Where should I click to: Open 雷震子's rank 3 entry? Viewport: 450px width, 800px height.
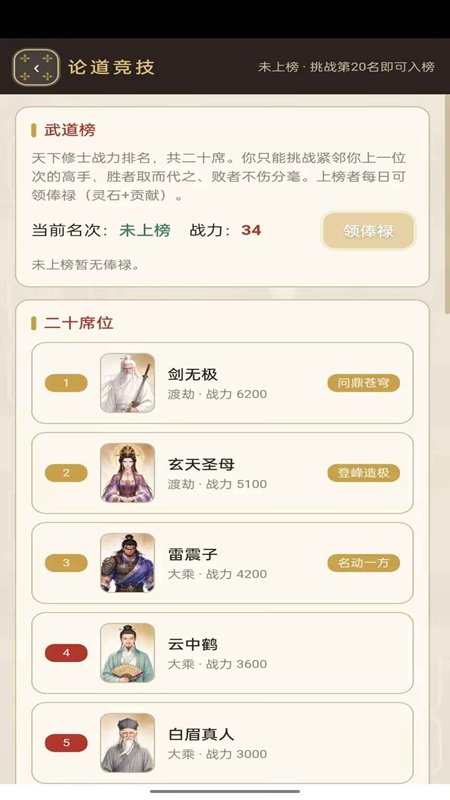point(222,563)
